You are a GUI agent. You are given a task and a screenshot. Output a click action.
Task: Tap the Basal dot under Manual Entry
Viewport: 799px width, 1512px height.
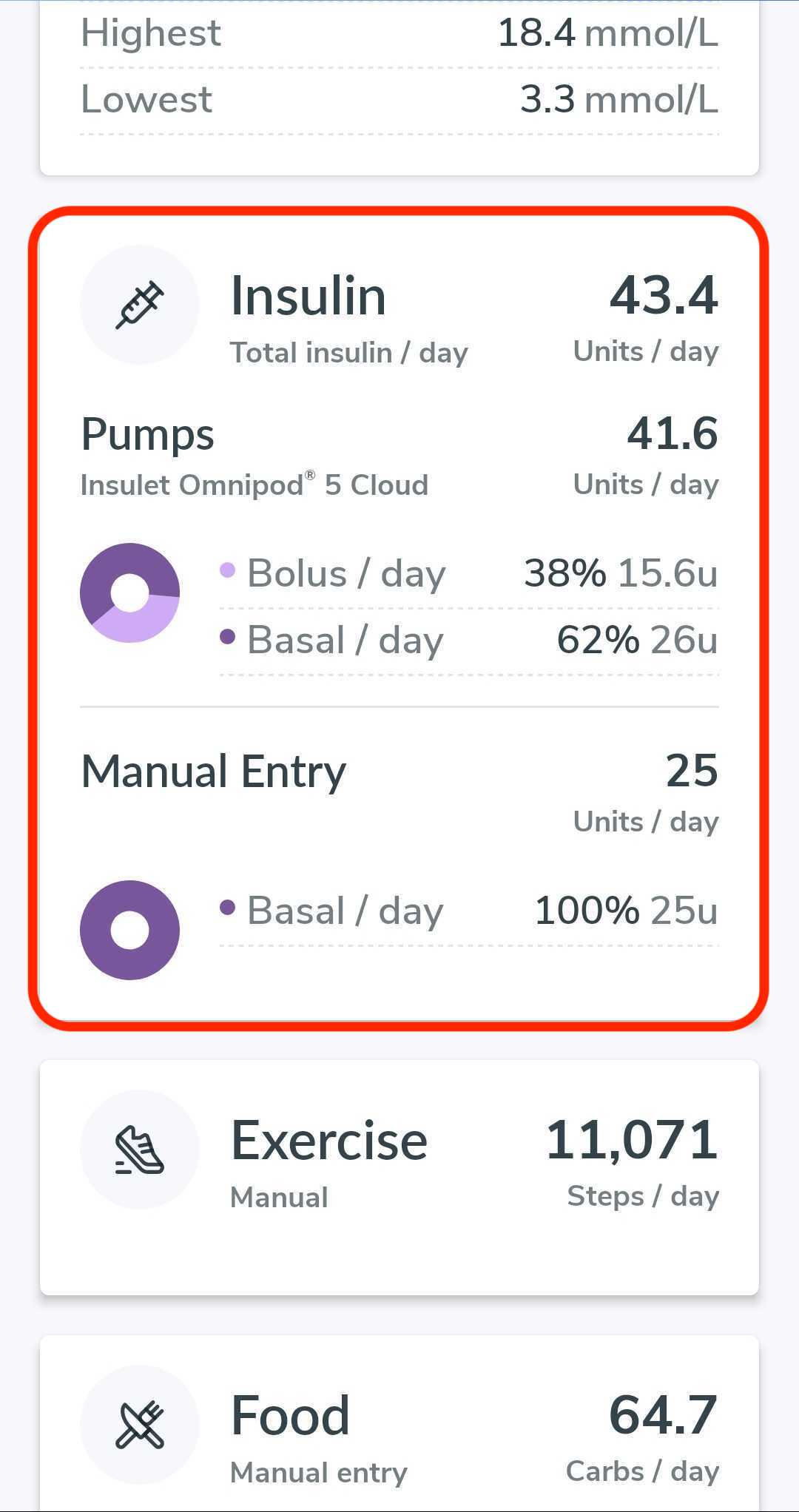(226, 910)
